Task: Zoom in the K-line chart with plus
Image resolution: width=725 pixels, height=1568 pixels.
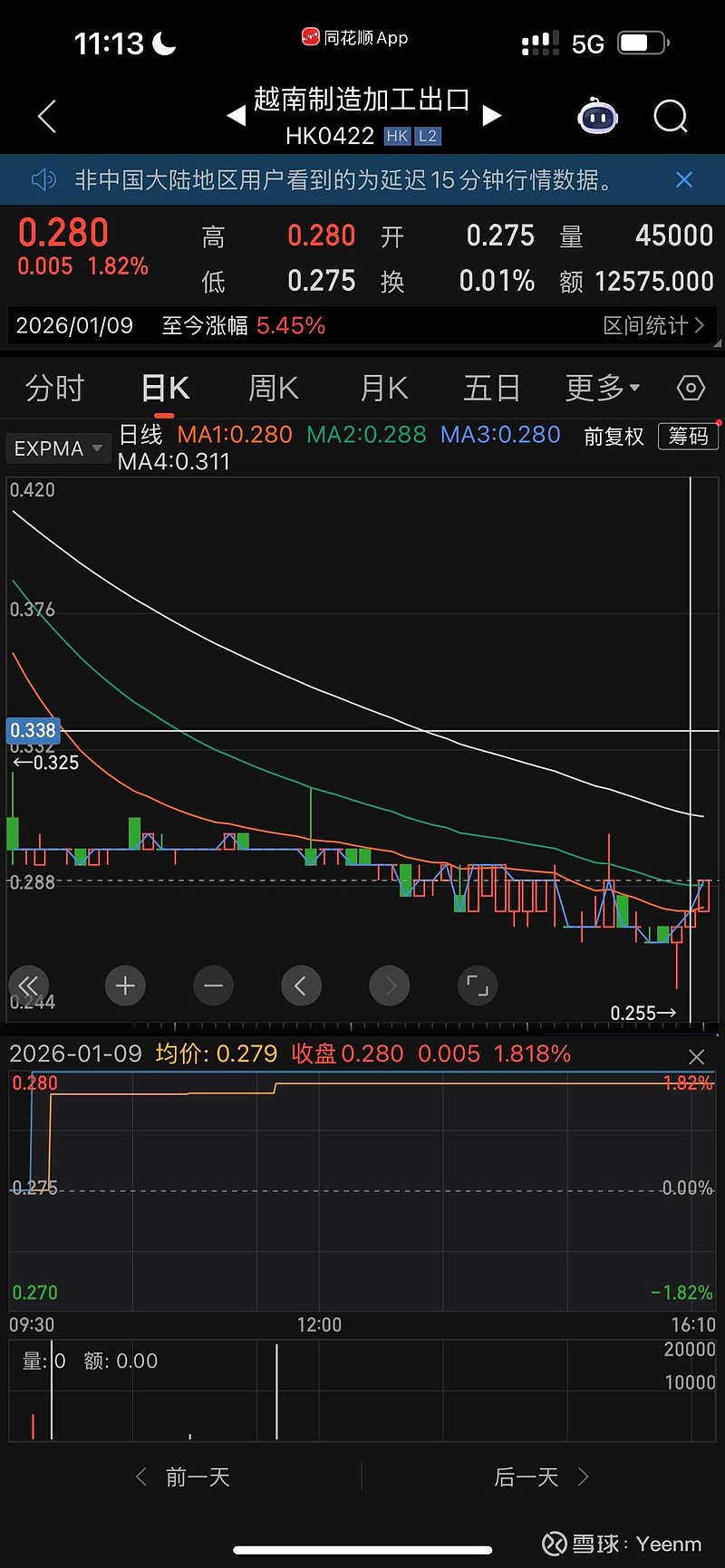Action: (x=126, y=986)
